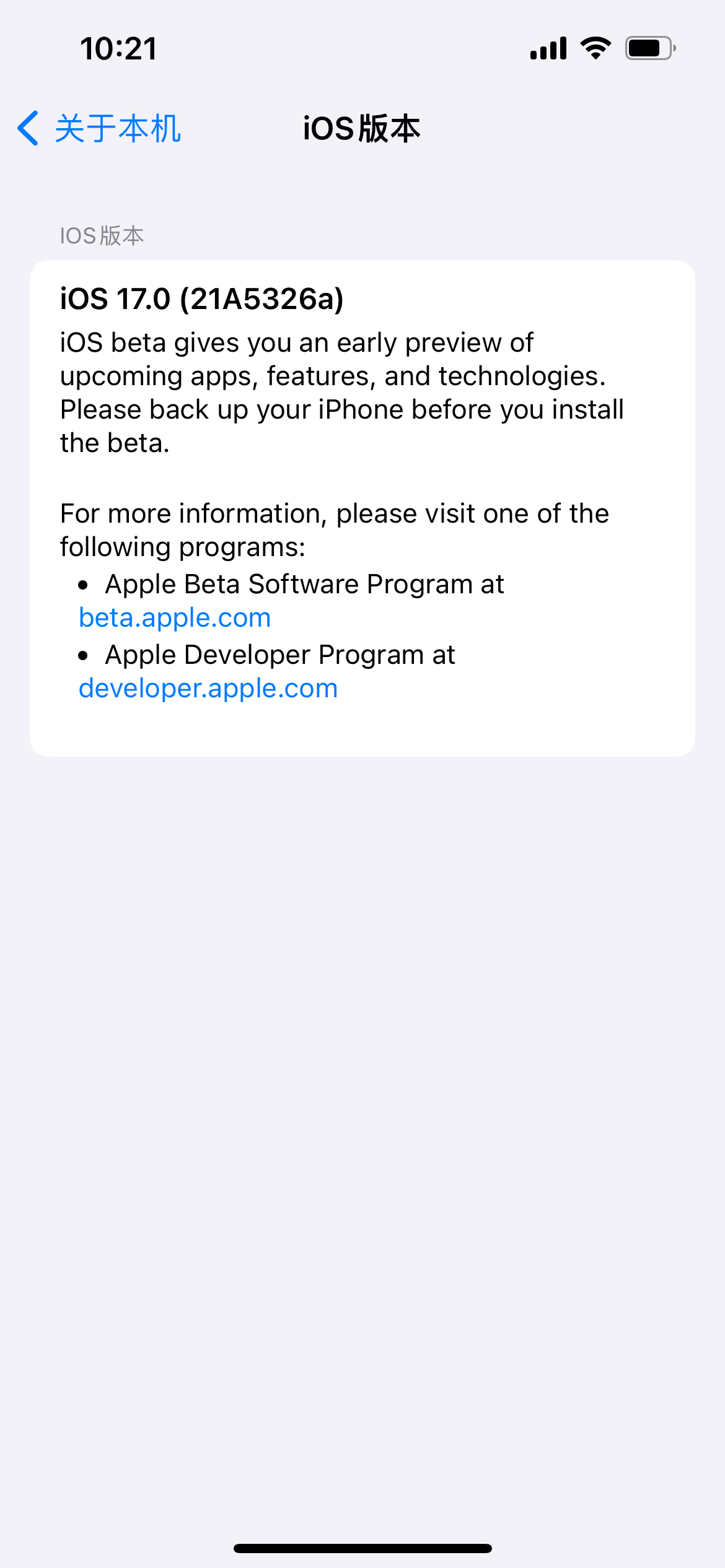725x1568 pixels.
Task: Check the cellular signal strength icon
Action: tap(548, 47)
